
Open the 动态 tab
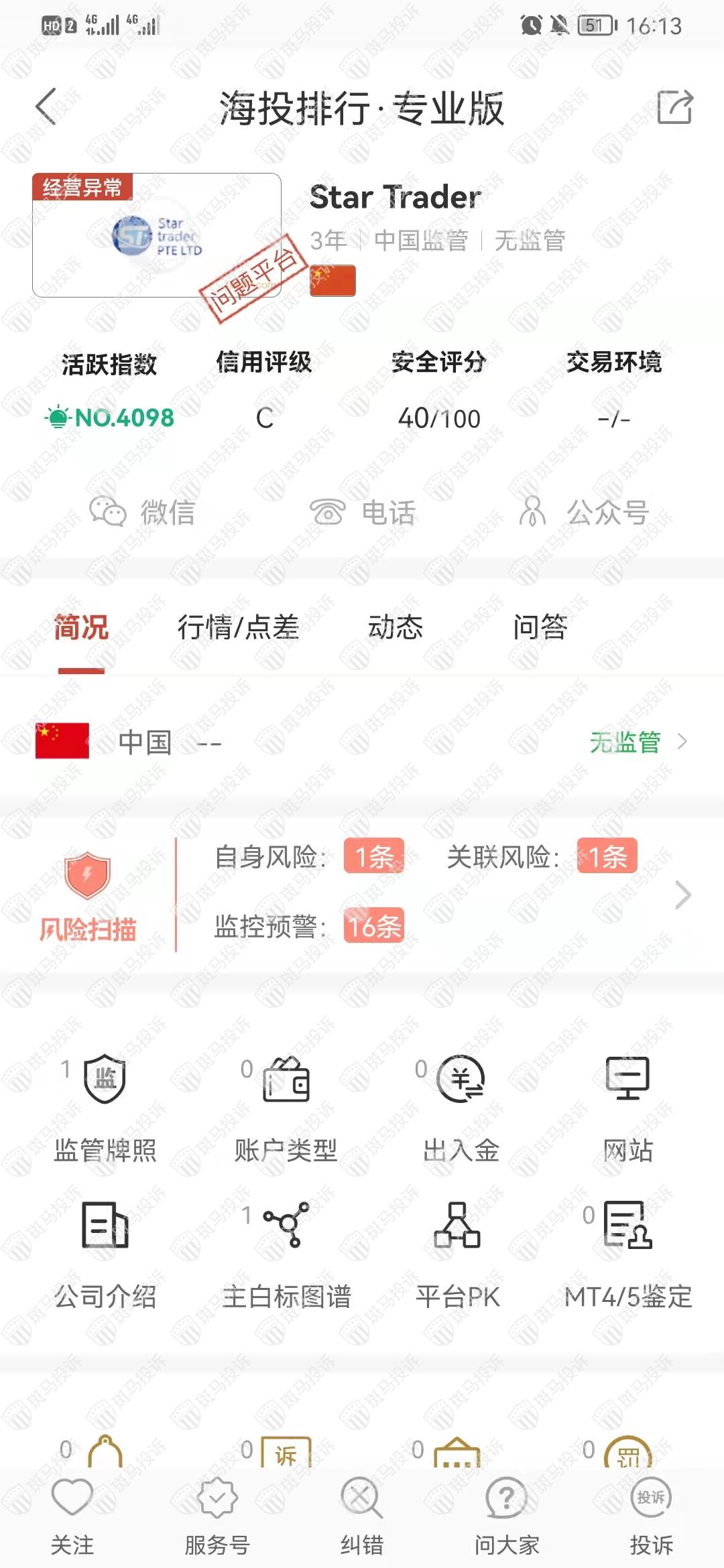pyautogui.click(x=396, y=628)
